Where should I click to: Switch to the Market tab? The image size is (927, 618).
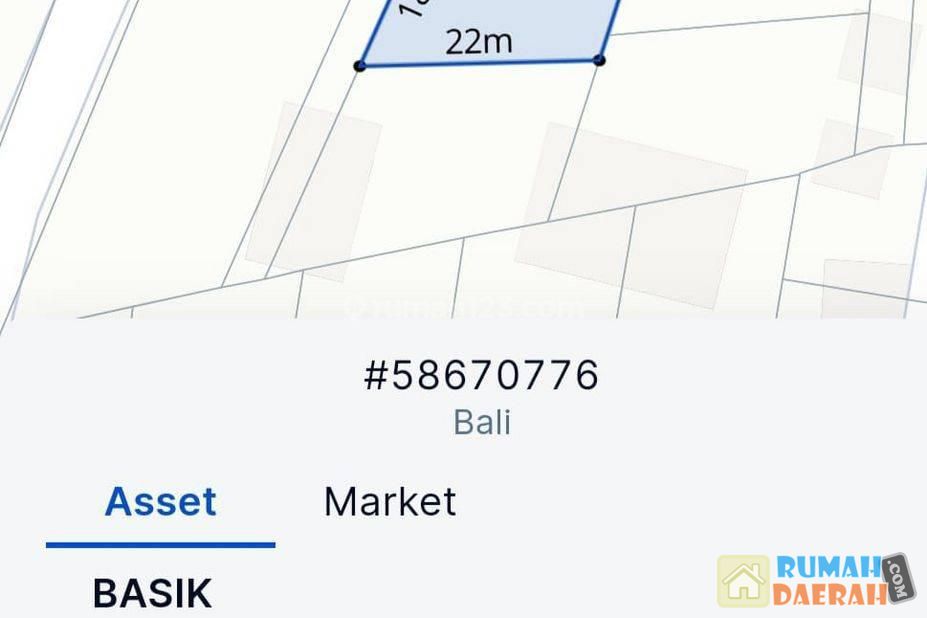390,501
